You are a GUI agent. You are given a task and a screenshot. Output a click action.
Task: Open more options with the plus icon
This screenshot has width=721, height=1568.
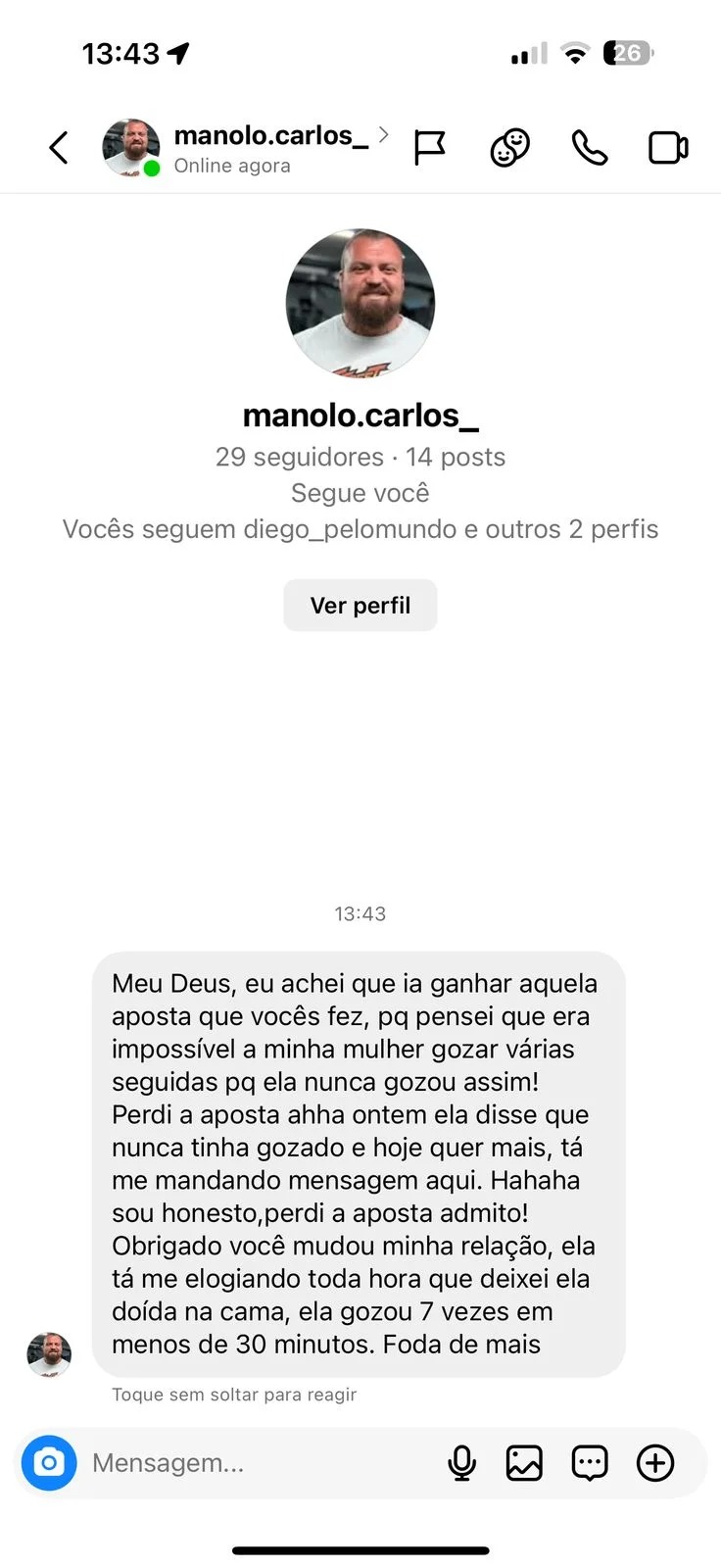tap(655, 1463)
